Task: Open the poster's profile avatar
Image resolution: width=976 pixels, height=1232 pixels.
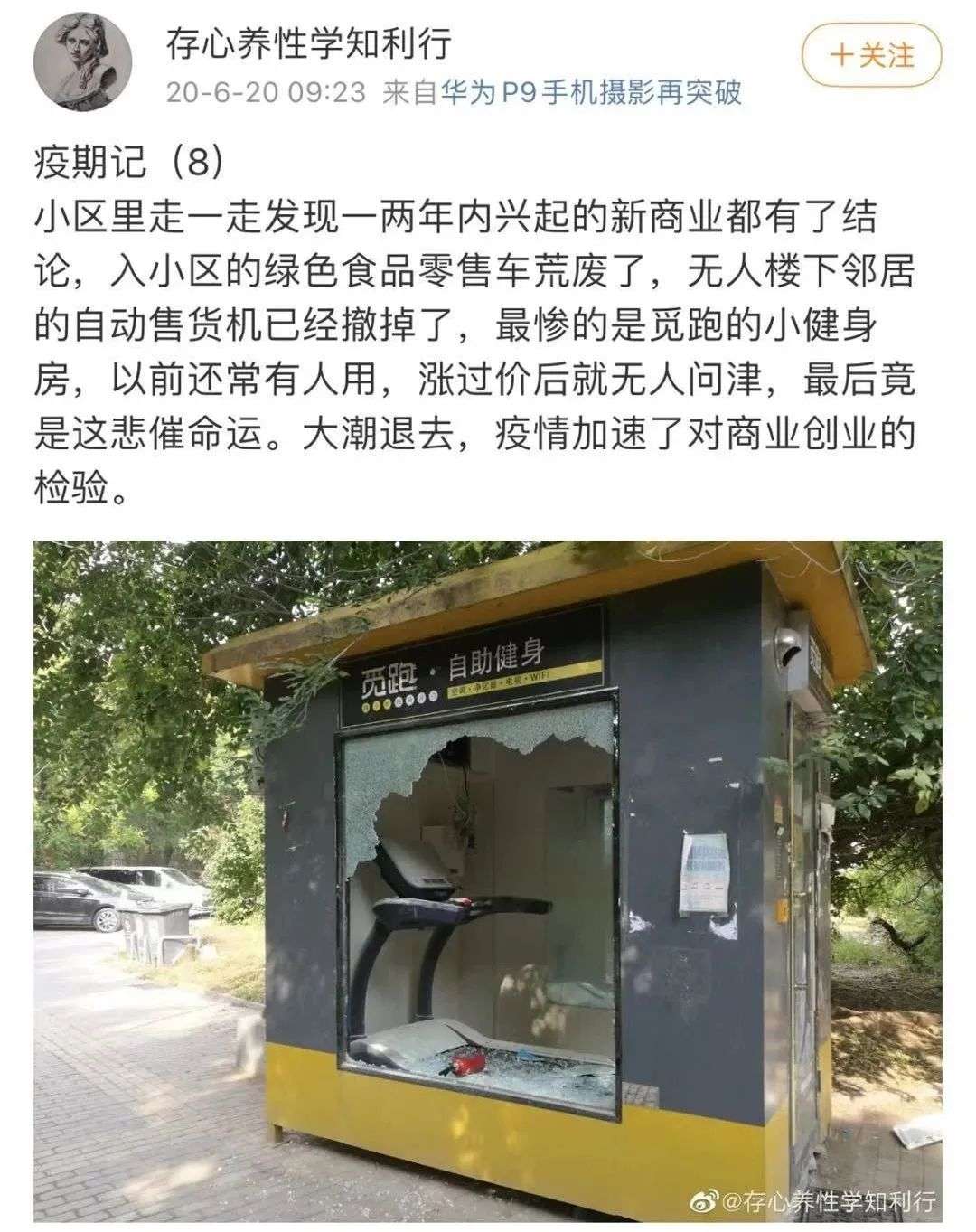Action: coord(83,65)
